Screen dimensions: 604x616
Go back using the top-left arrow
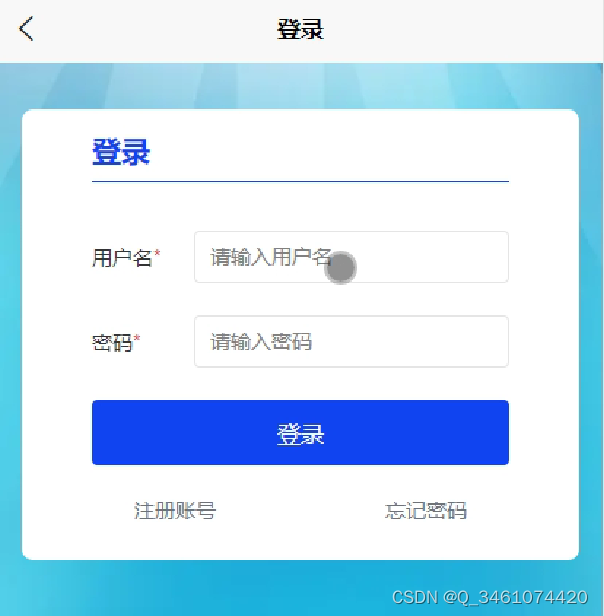tap(26, 29)
